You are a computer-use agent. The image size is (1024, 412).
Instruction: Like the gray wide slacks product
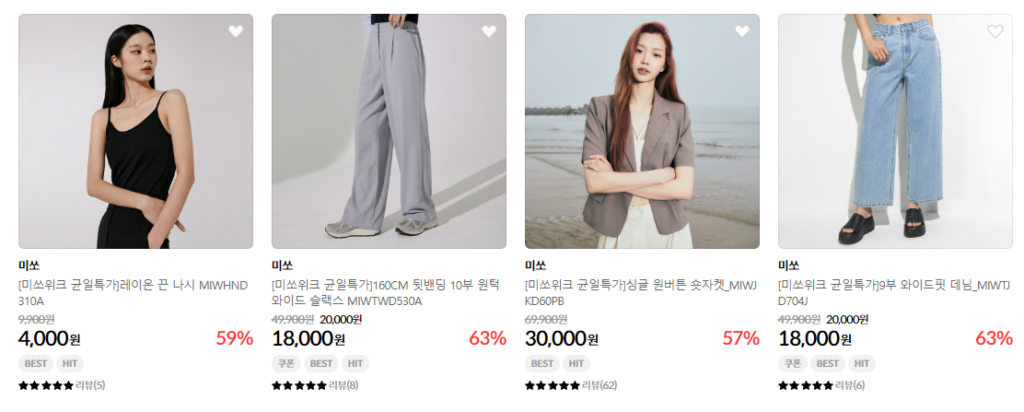(x=489, y=32)
